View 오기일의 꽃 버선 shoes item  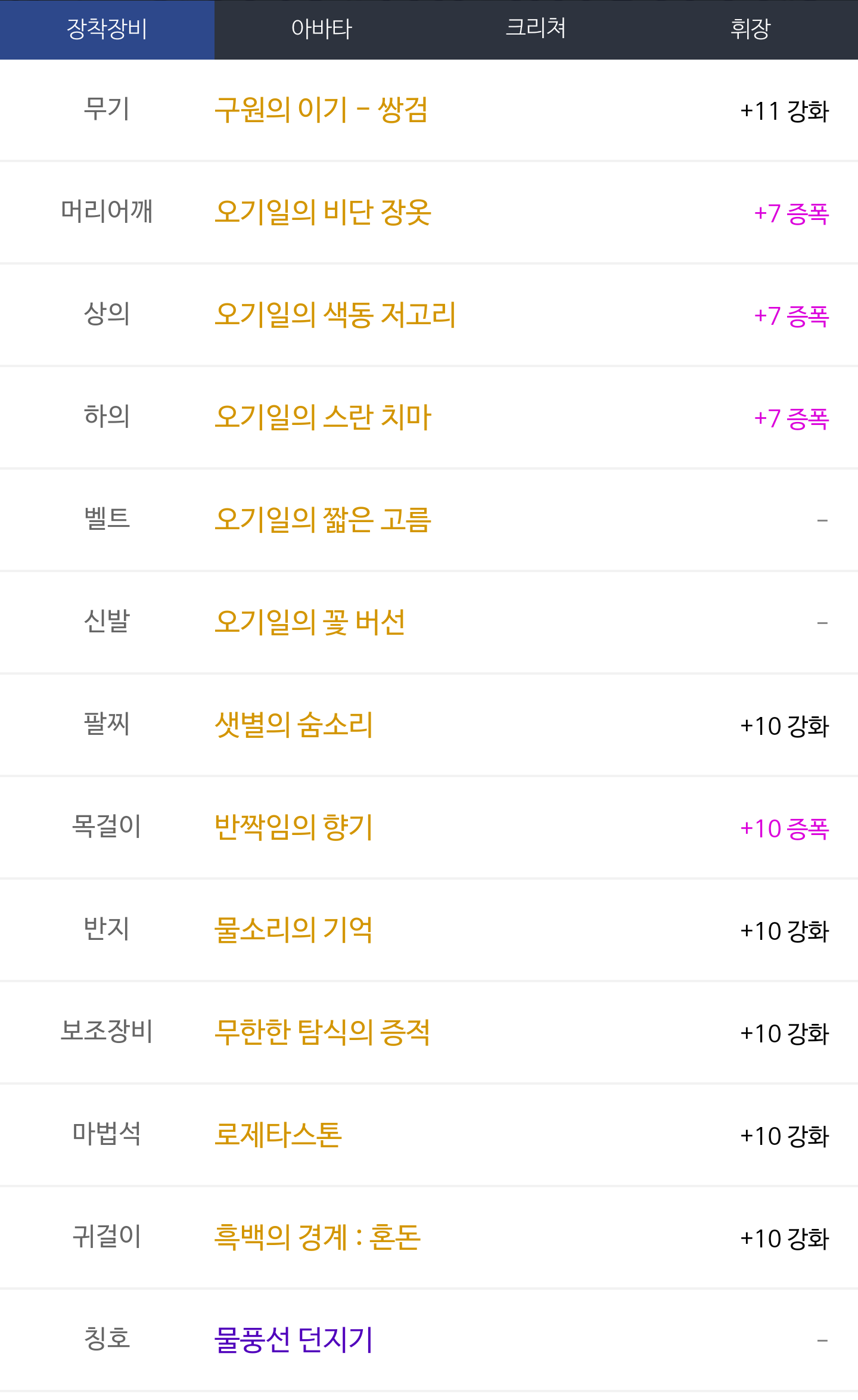(x=310, y=623)
